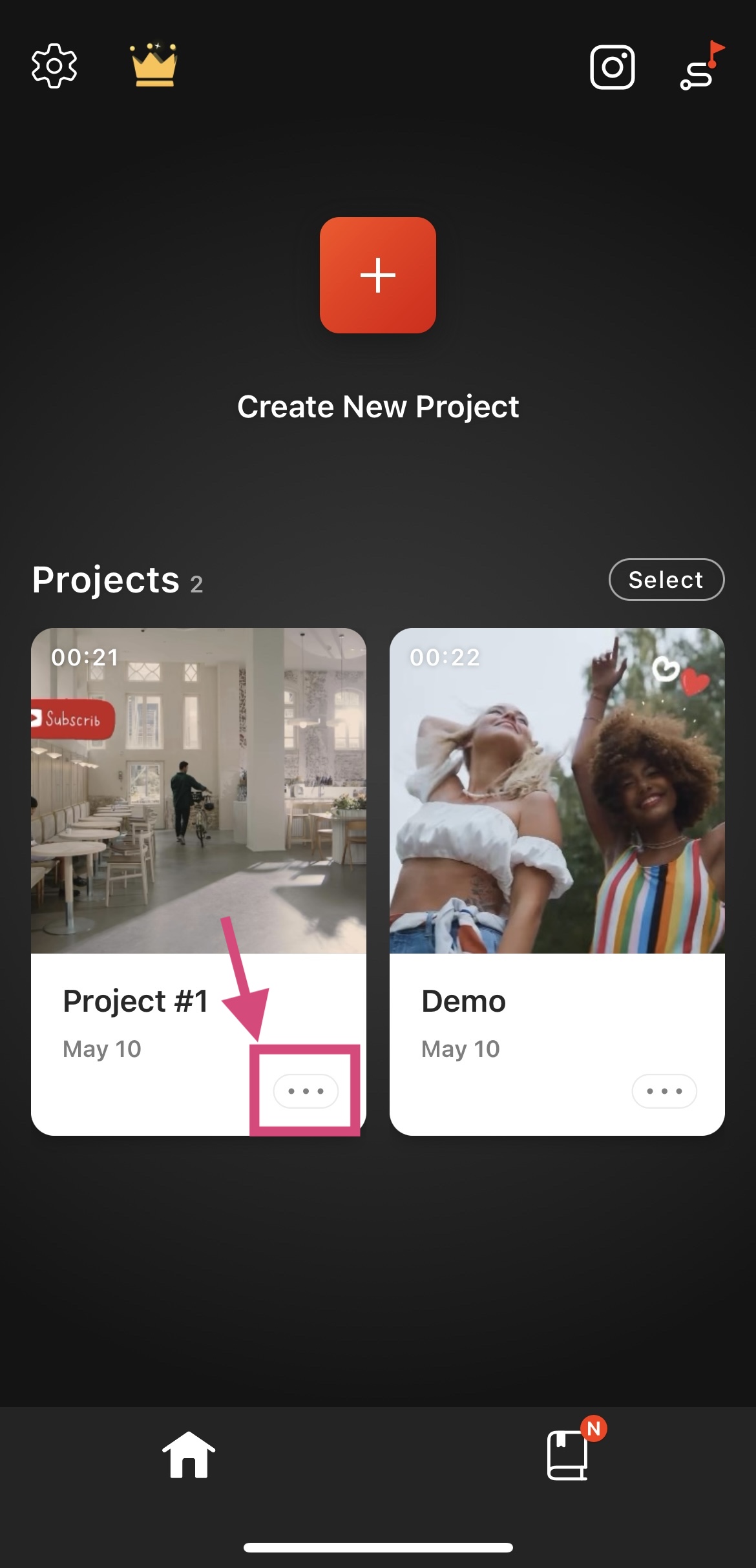Open more options for Project #1
Viewport: 756px width, 1568px height.
point(306,1091)
